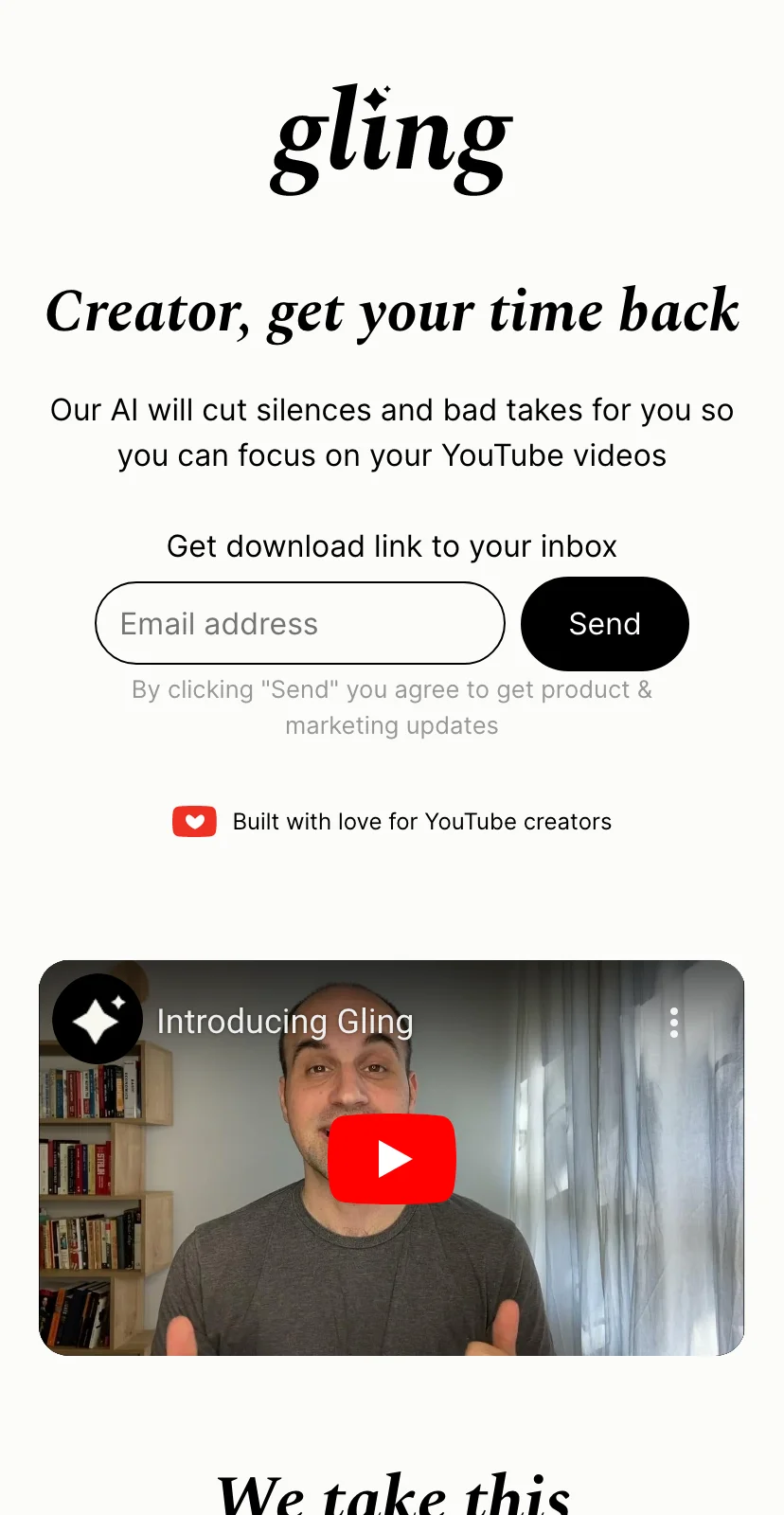
Task: Tap the Email address field
Action: point(299,623)
